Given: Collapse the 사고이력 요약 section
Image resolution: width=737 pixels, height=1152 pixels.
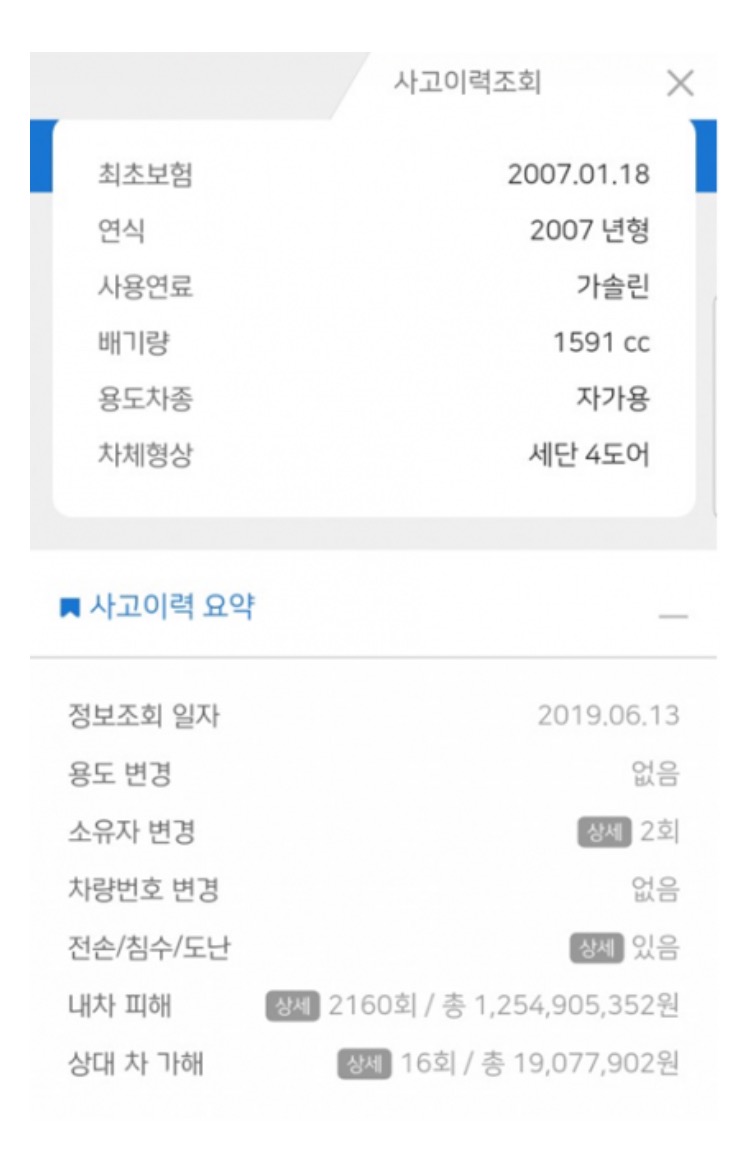Looking at the screenshot, I should [x=673, y=616].
